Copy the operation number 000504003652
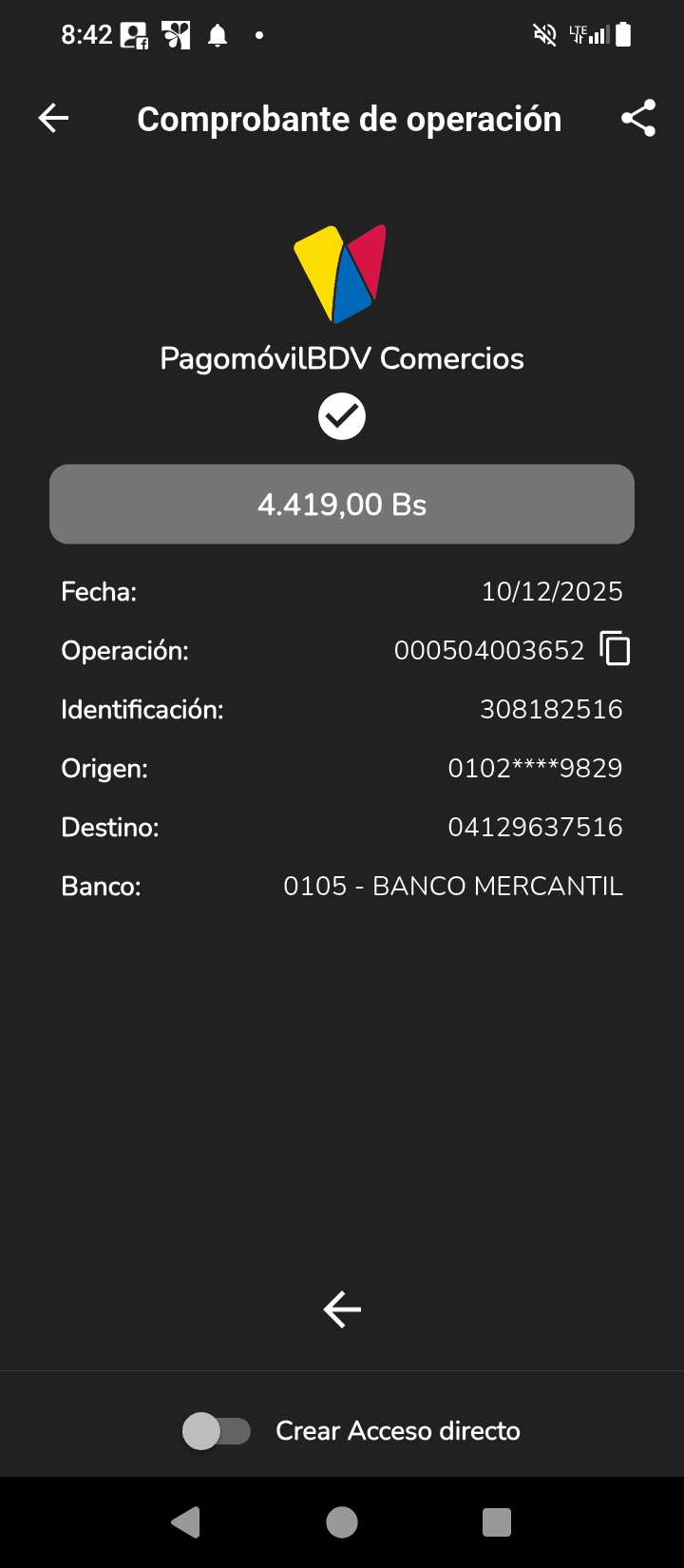 (x=616, y=650)
